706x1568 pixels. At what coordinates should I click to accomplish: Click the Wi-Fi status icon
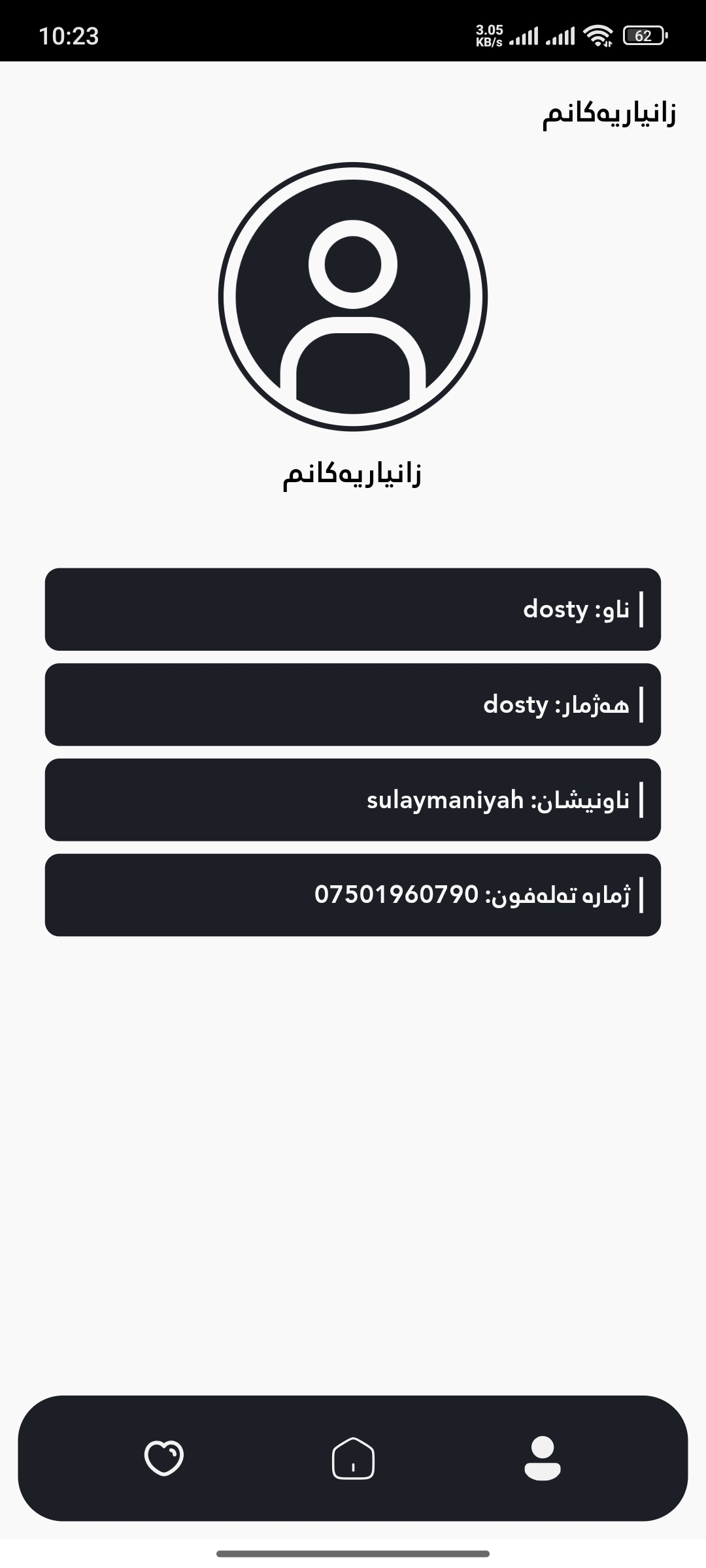(x=599, y=36)
